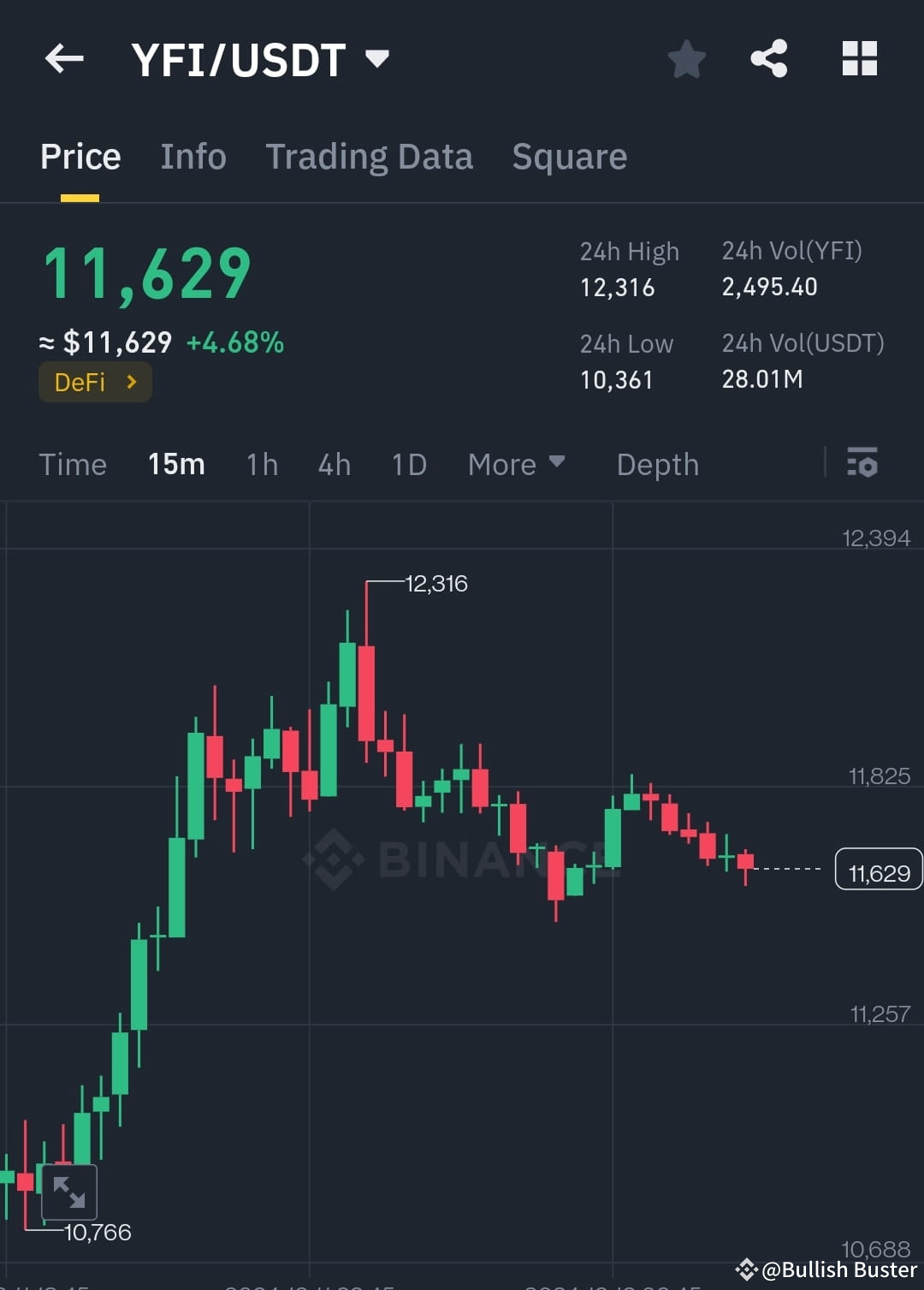Switch to the Info tab

coord(192,156)
